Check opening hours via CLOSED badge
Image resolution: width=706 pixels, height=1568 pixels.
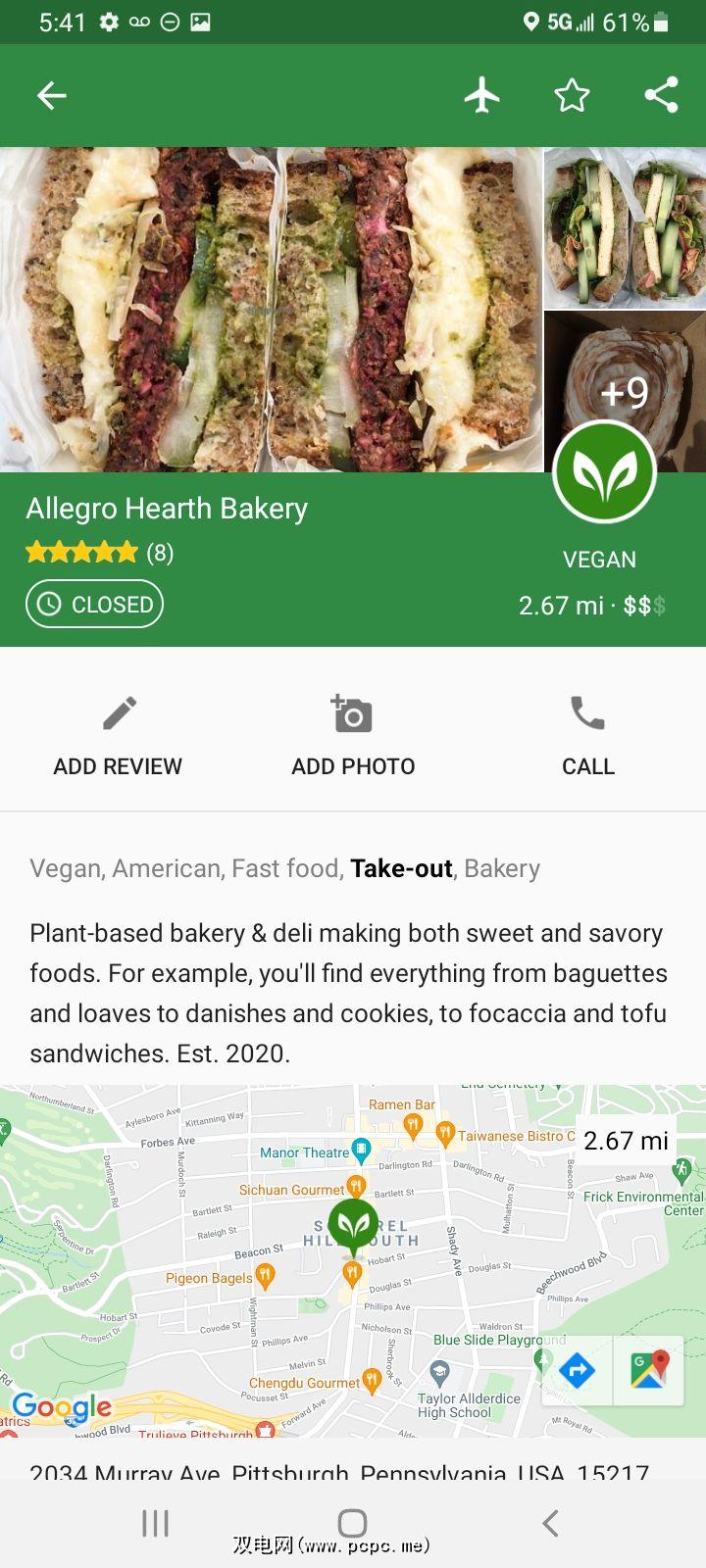(x=95, y=605)
